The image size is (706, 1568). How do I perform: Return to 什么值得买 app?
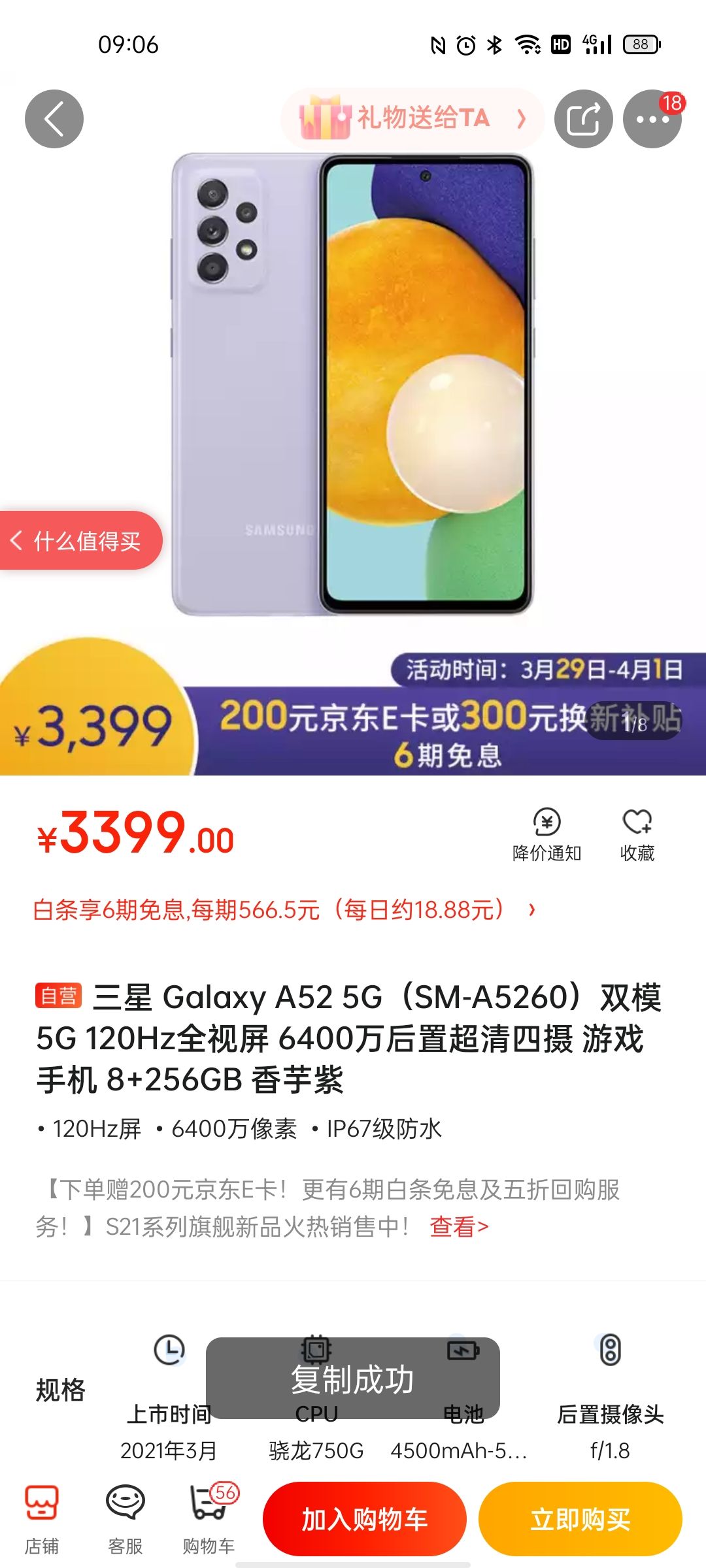coord(80,540)
